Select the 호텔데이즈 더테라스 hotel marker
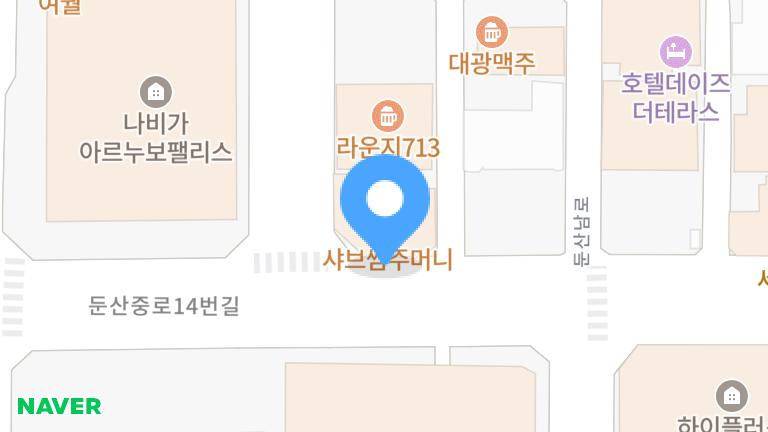Screen dimensions: 768x432 click(676, 50)
